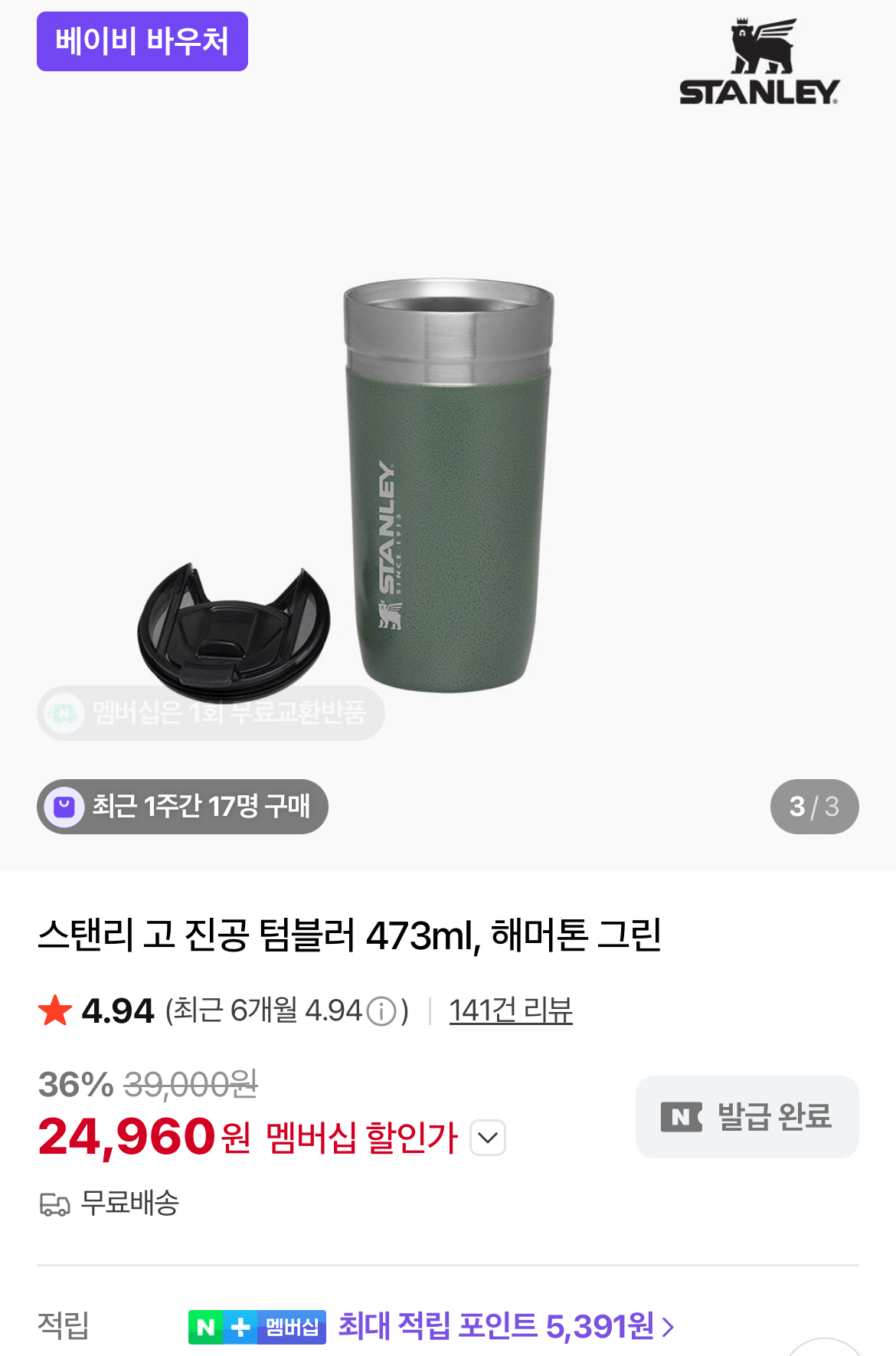The width and height of the screenshot is (896, 1356).
Task: Expand the 멤버십 할인가 price details
Action: pos(488,1138)
